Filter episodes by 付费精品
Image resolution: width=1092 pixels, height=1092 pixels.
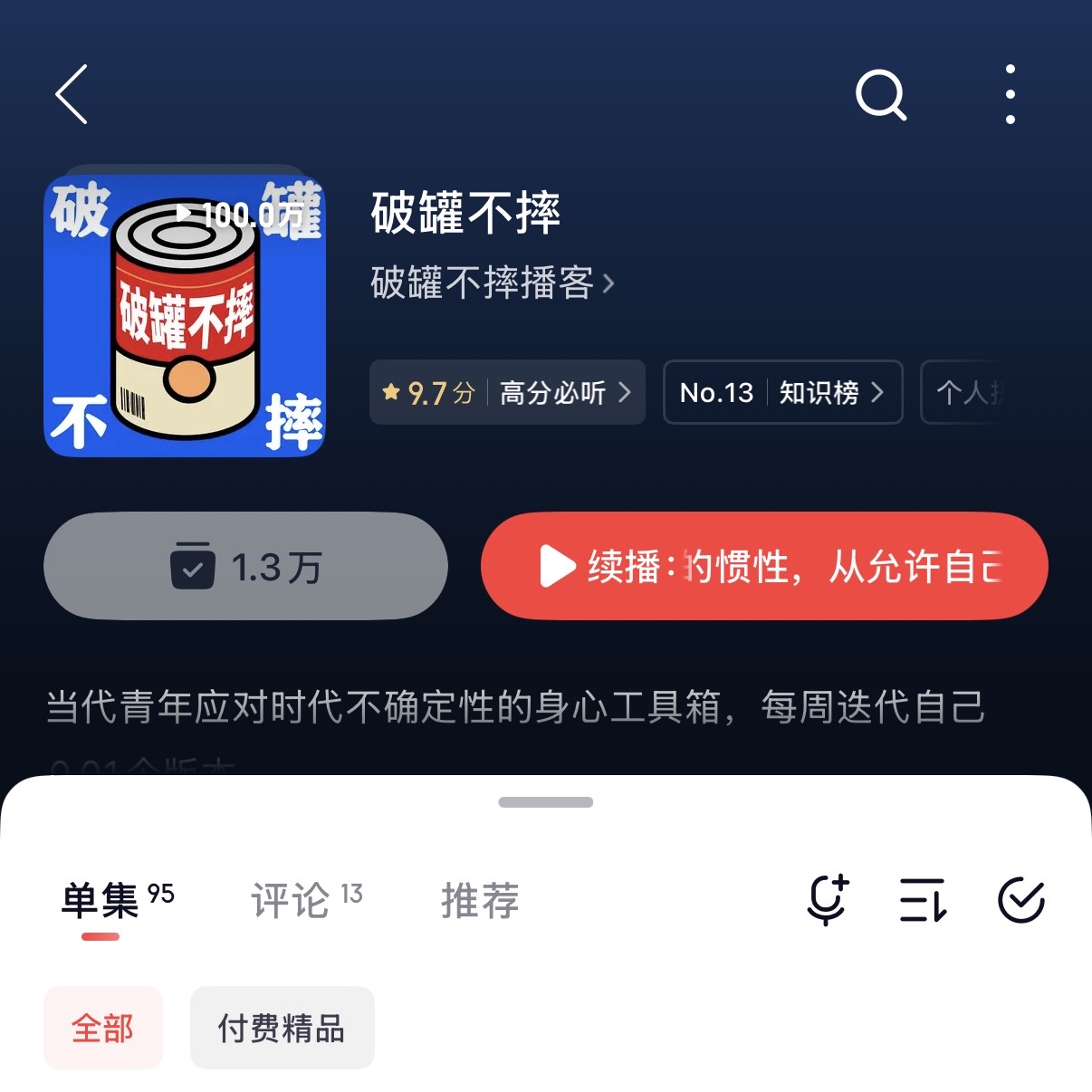coord(282,1028)
